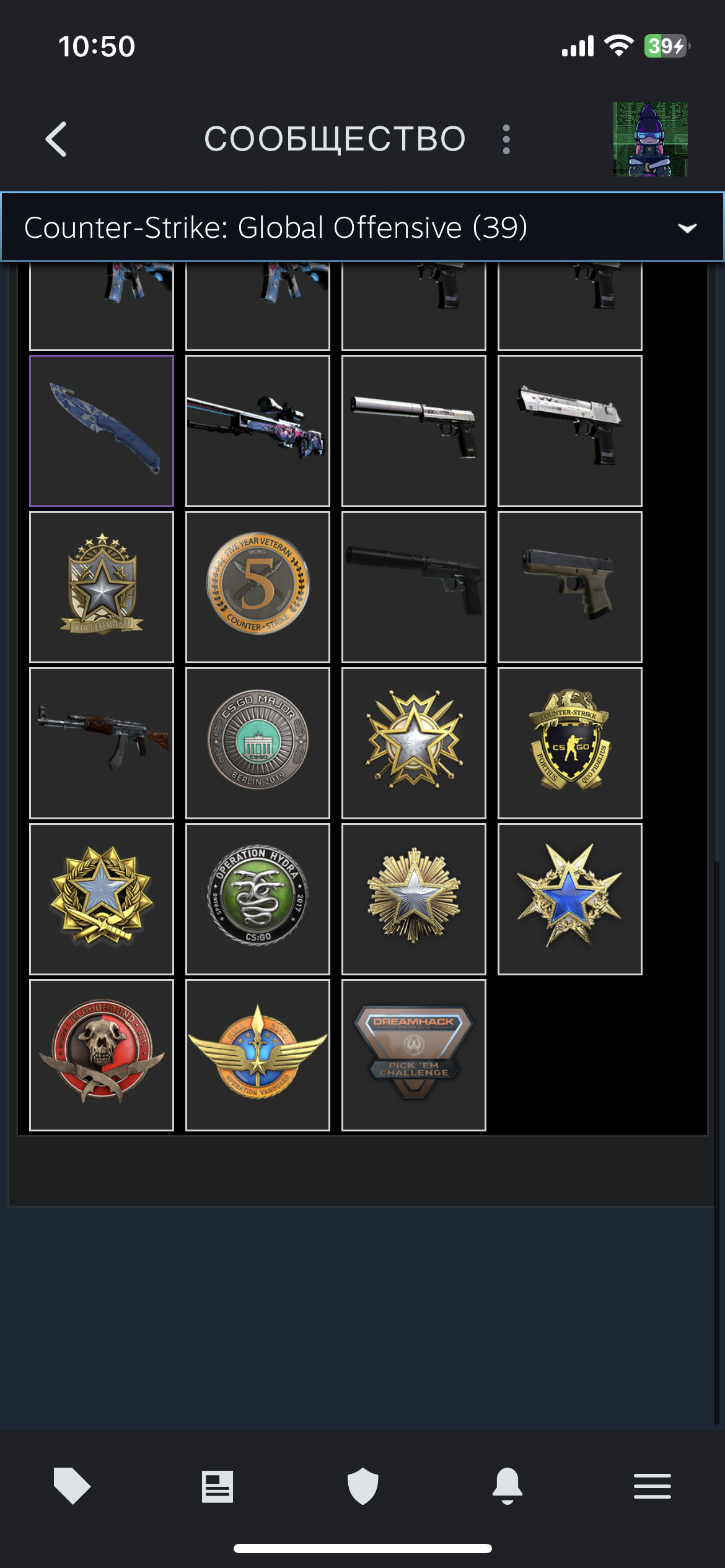Select the Glock pistol item
The image size is (725, 1568).
point(570,587)
